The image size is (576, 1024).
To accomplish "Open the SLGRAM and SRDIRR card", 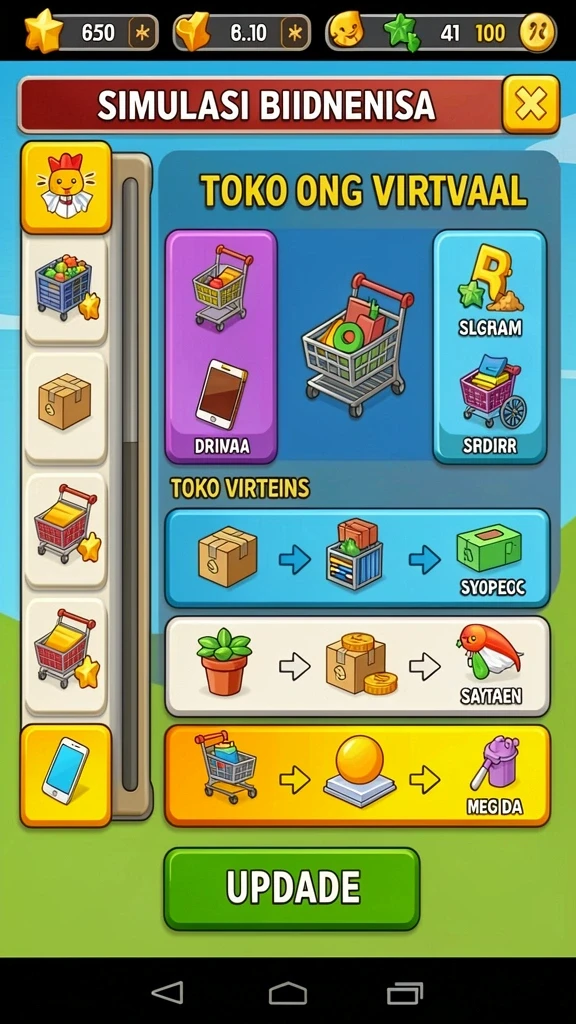I will tap(490, 347).
